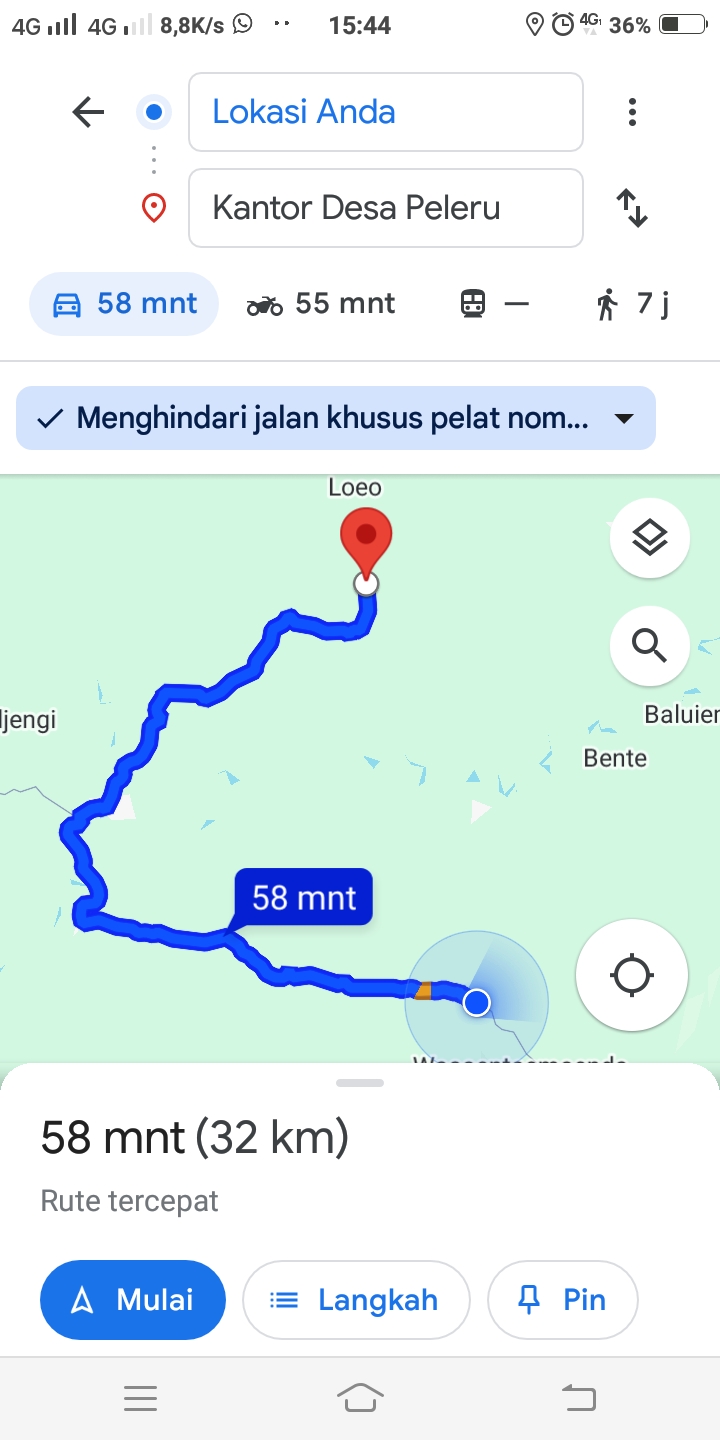Tap the 58 mnt route label on map

[304, 897]
